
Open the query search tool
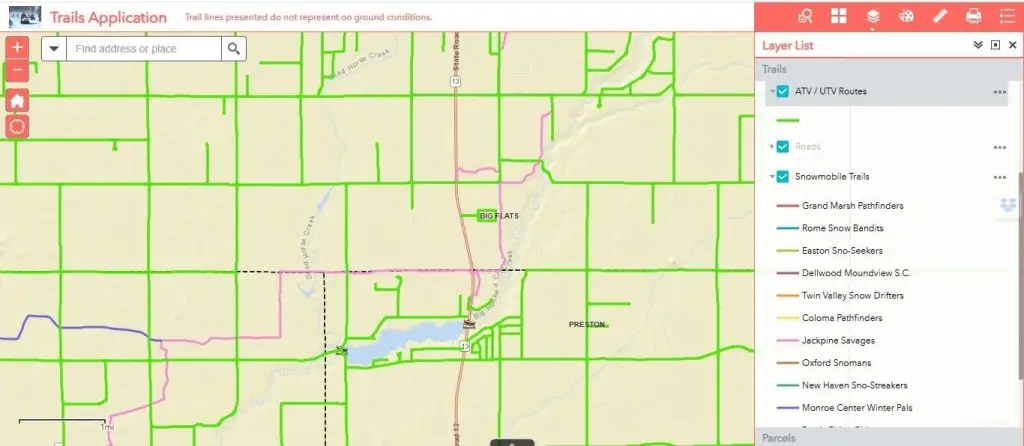[x=806, y=16]
